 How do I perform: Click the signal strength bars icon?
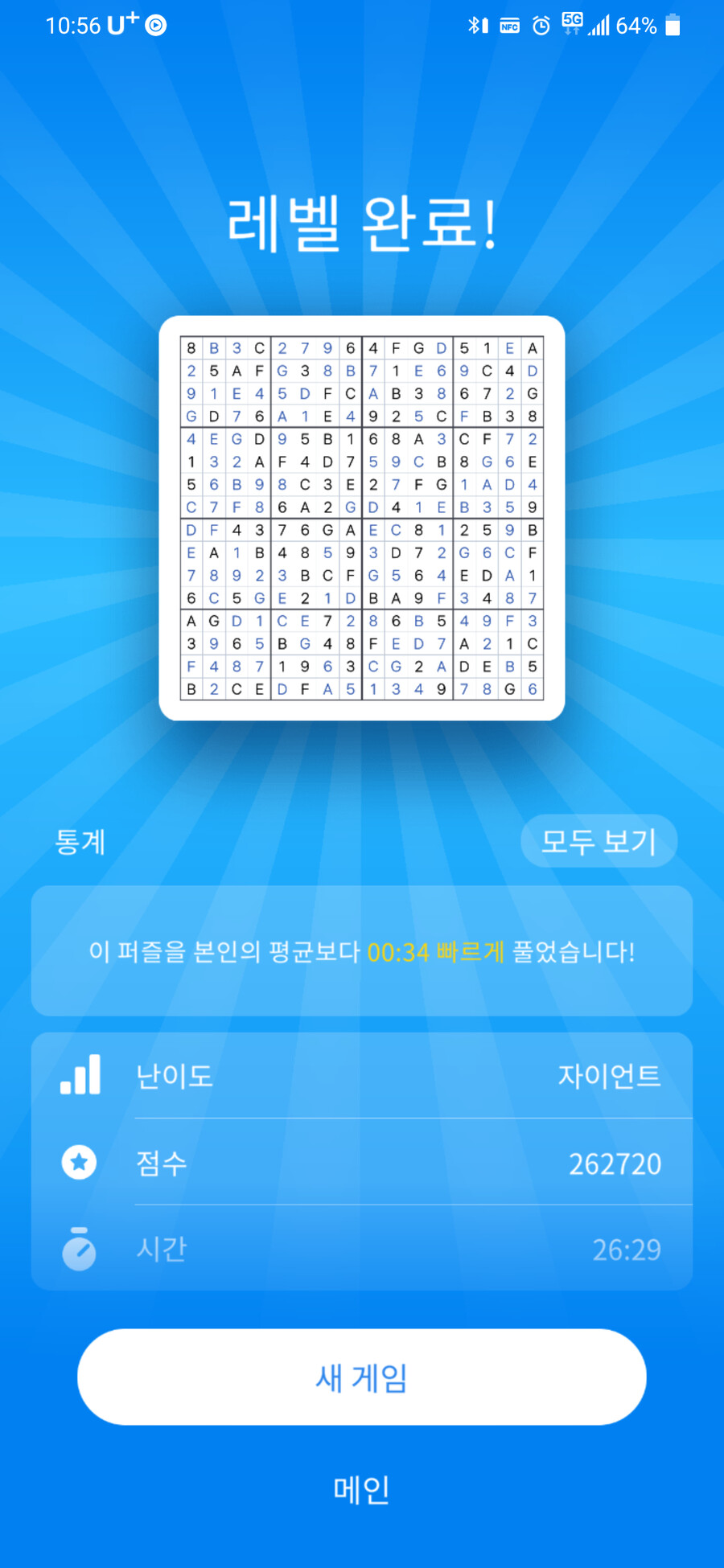click(x=599, y=25)
